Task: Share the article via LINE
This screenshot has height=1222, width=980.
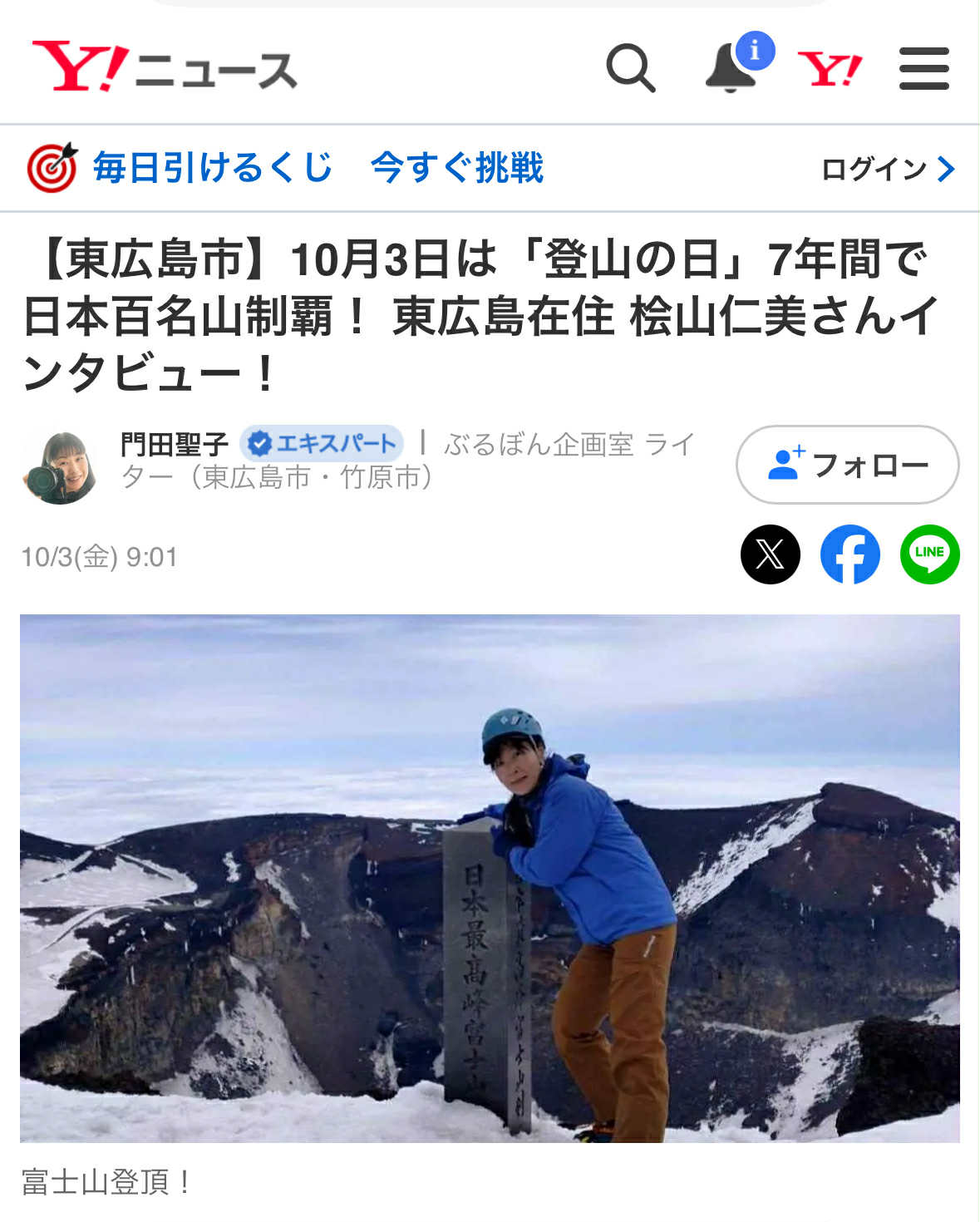Action: [929, 554]
